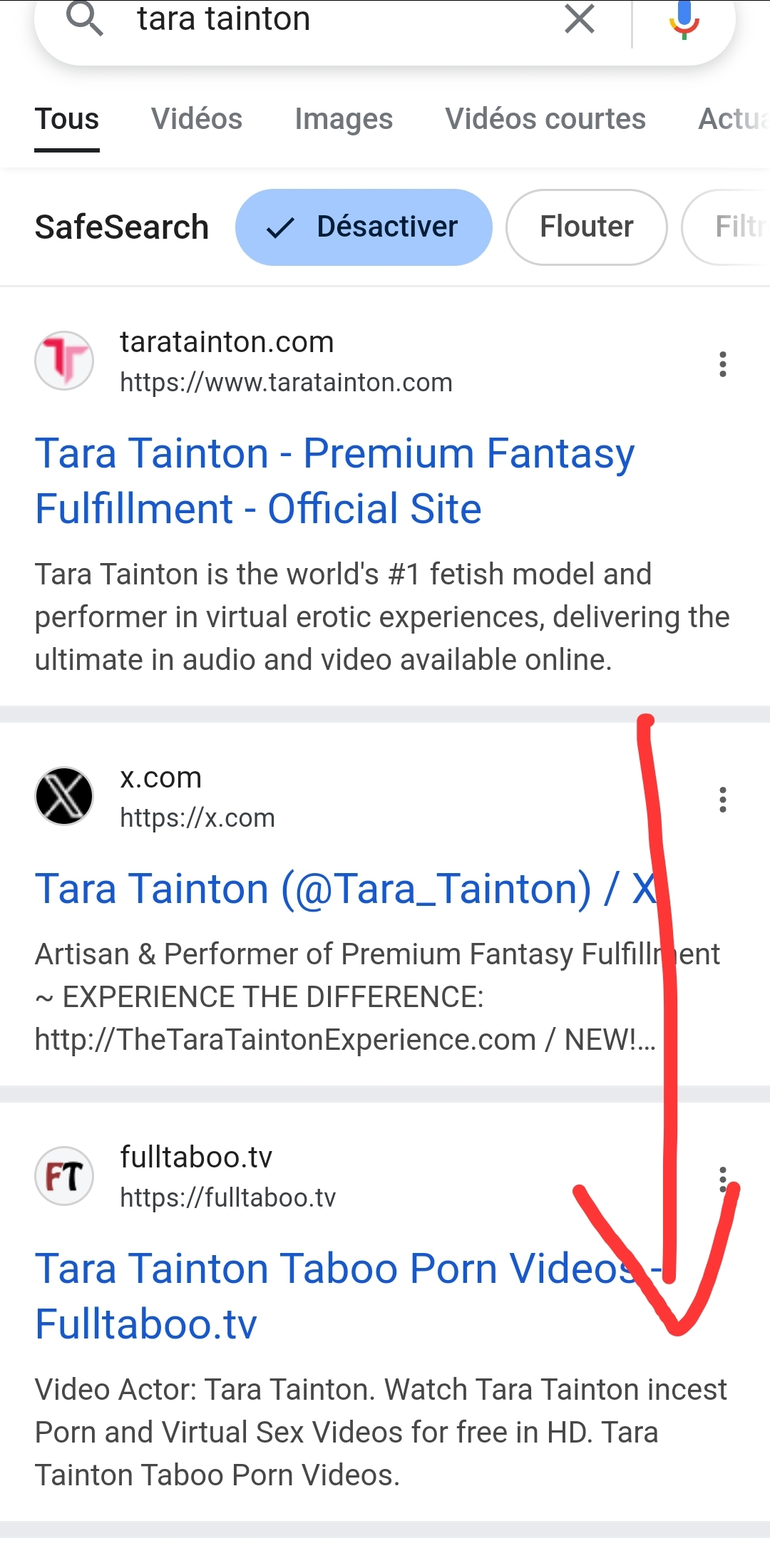The width and height of the screenshot is (770, 1568).
Task: Choose the Flouter SafeSearch option
Action: [586, 227]
